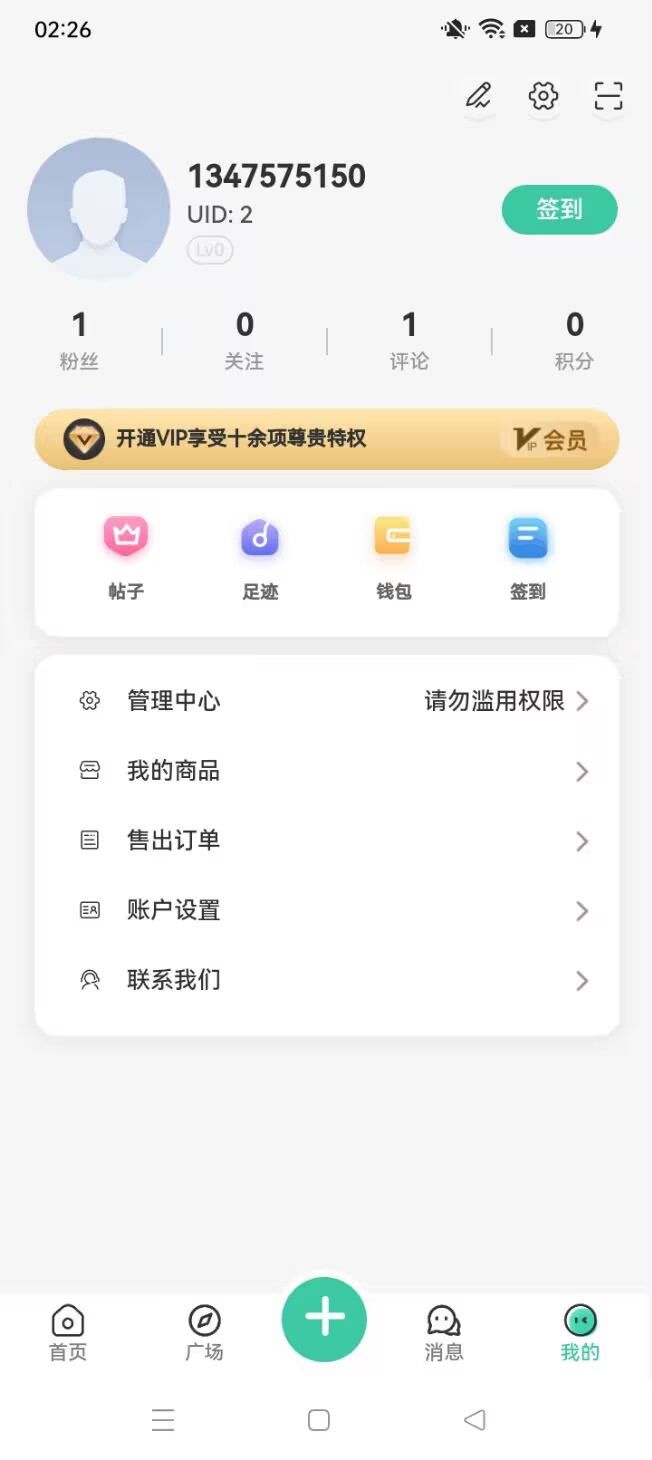This screenshot has height=1460, width=652.
Task: Open 我的商品 row
Action: pos(327,771)
